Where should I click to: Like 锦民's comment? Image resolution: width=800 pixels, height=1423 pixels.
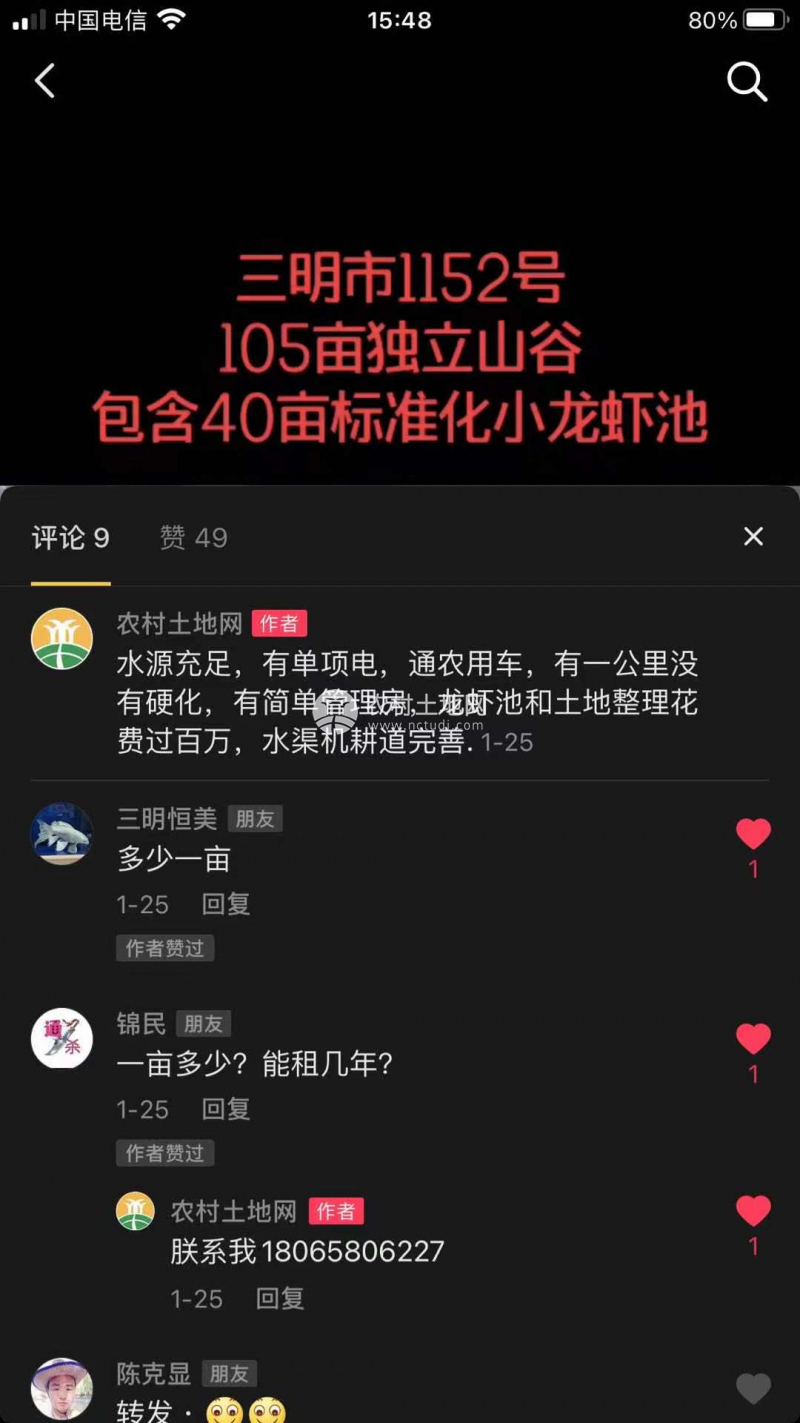(753, 1039)
